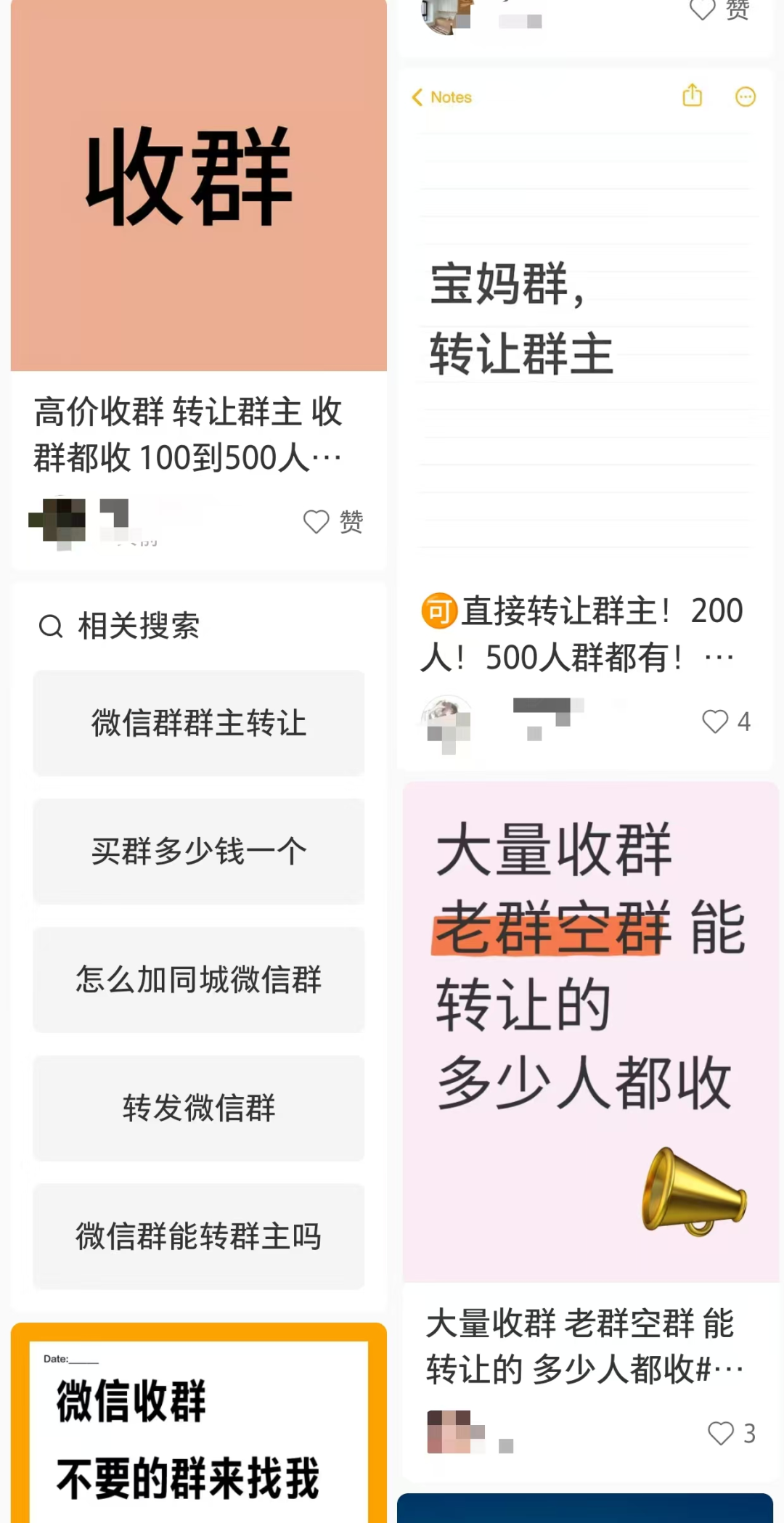
Task: Choose related search 转发微信群
Action: (198, 1108)
